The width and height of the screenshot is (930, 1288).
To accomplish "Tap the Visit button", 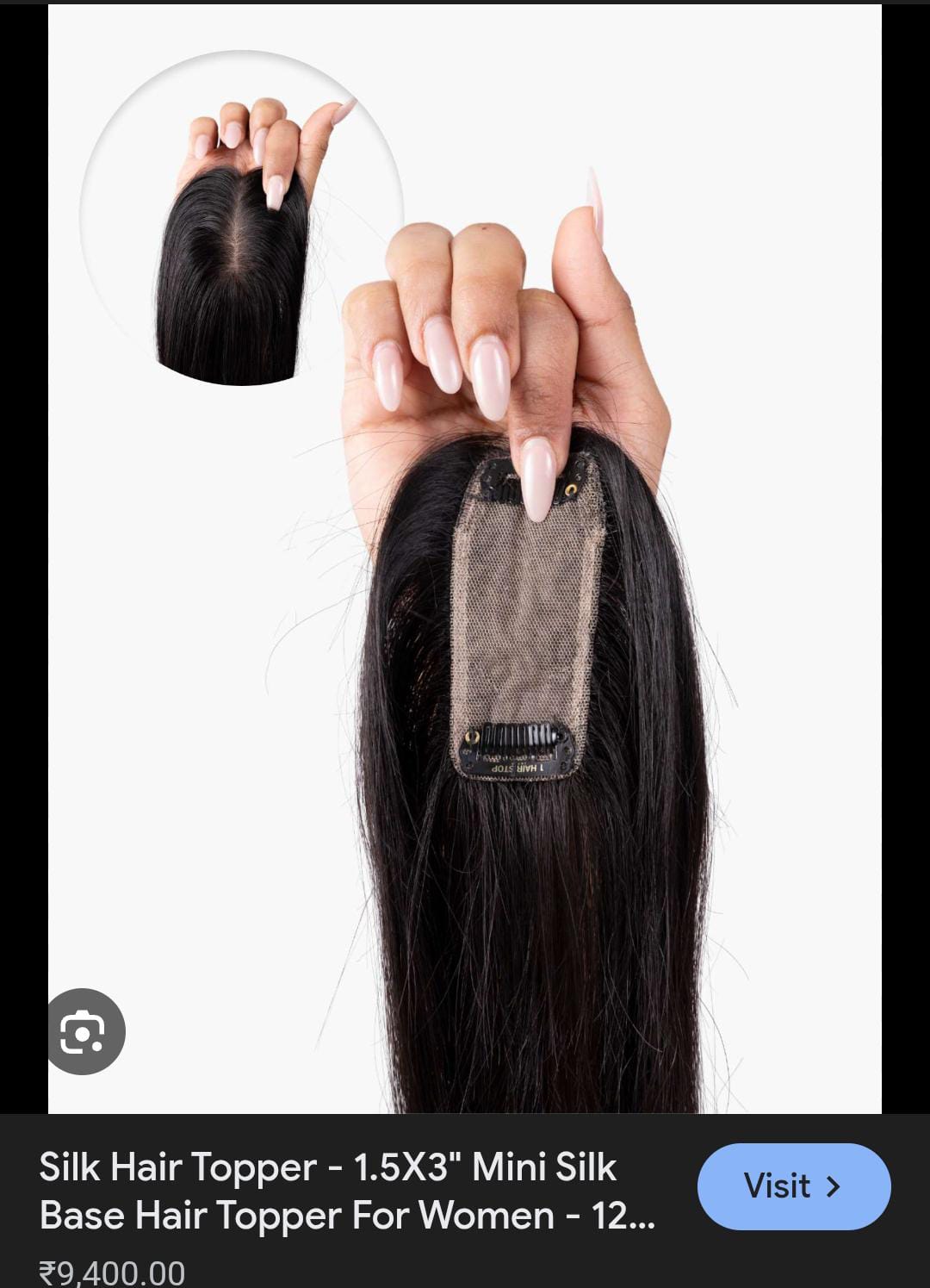I will click(x=793, y=1186).
